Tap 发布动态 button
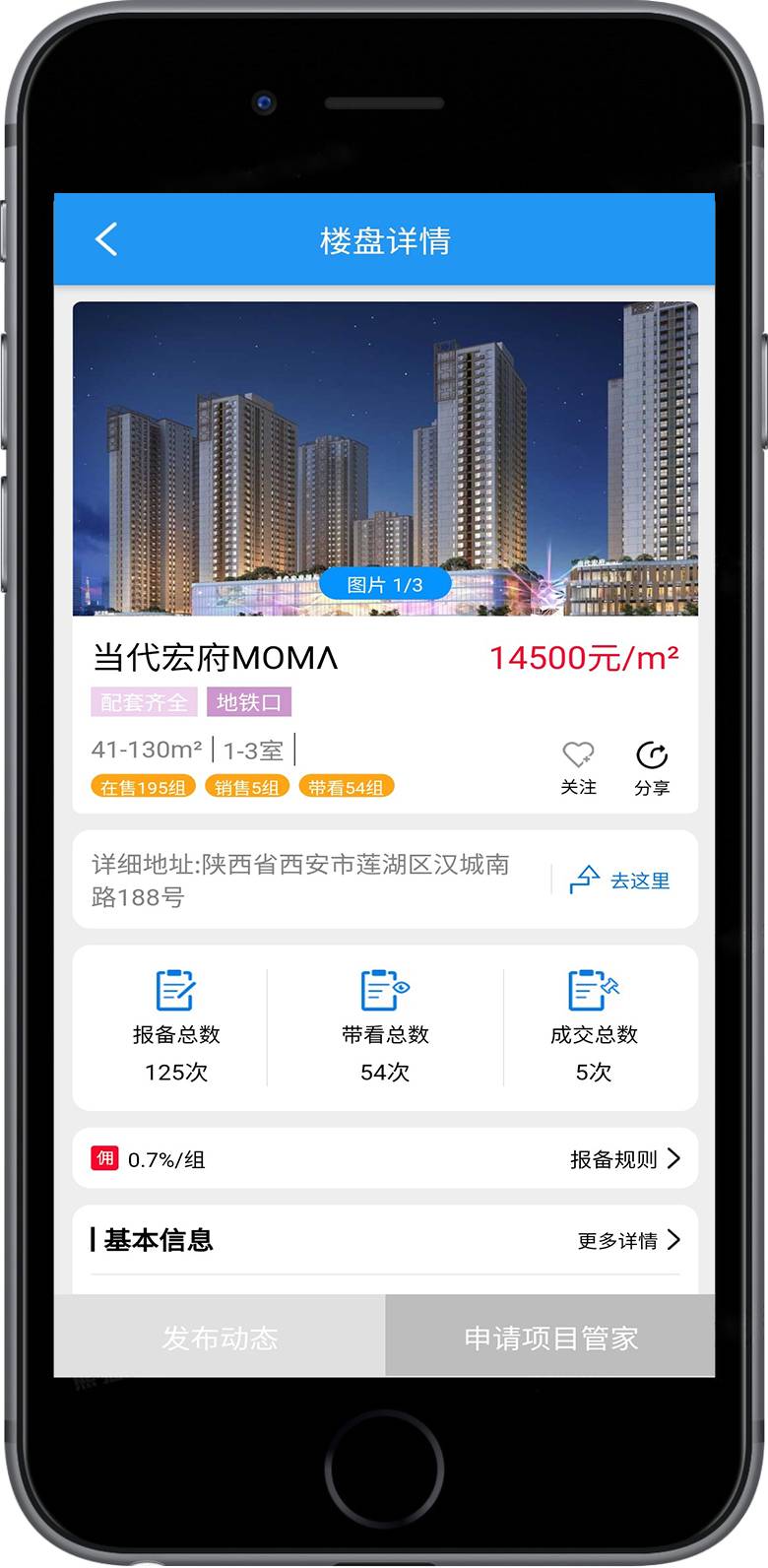The image size is (768, 1568). click(x=220, y=1337)
